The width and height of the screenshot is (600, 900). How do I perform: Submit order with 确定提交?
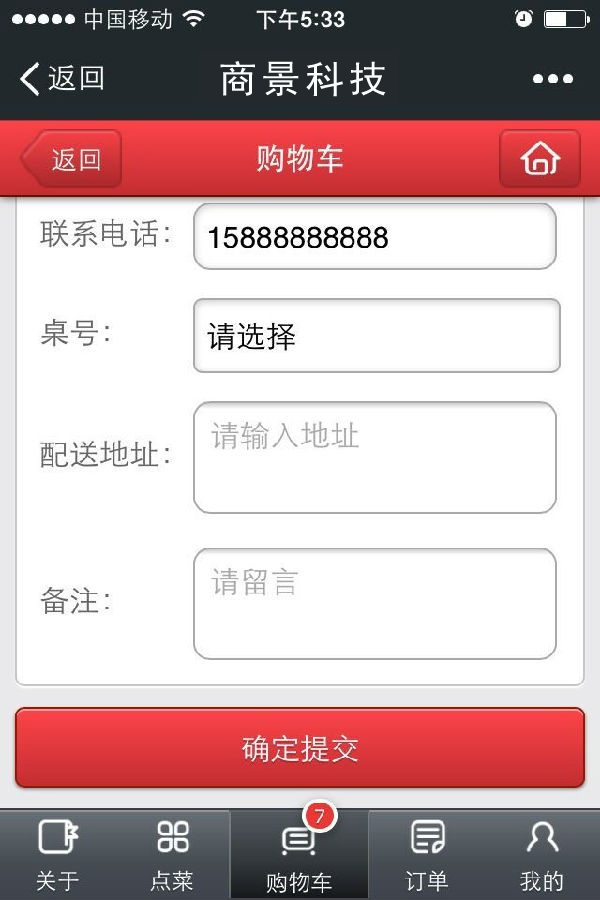300,748
